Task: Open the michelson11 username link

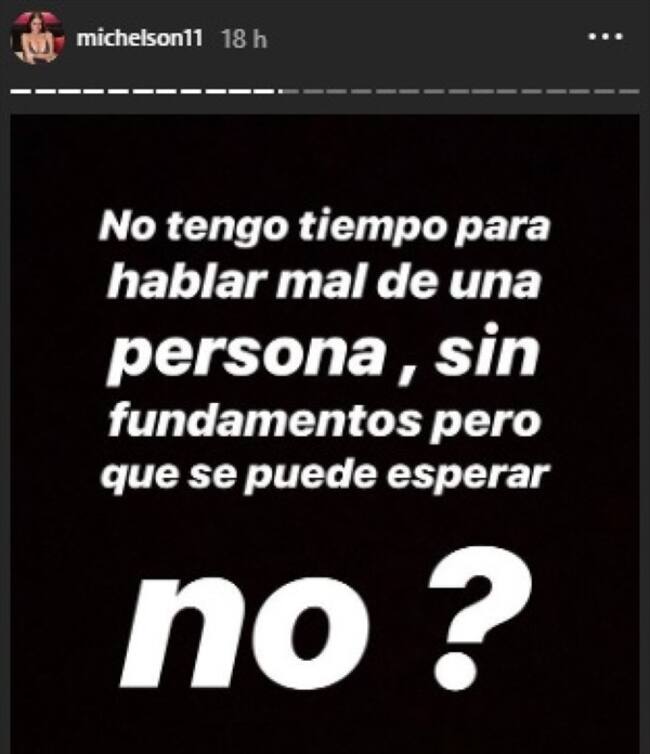Action: click(x=139, y=39)
